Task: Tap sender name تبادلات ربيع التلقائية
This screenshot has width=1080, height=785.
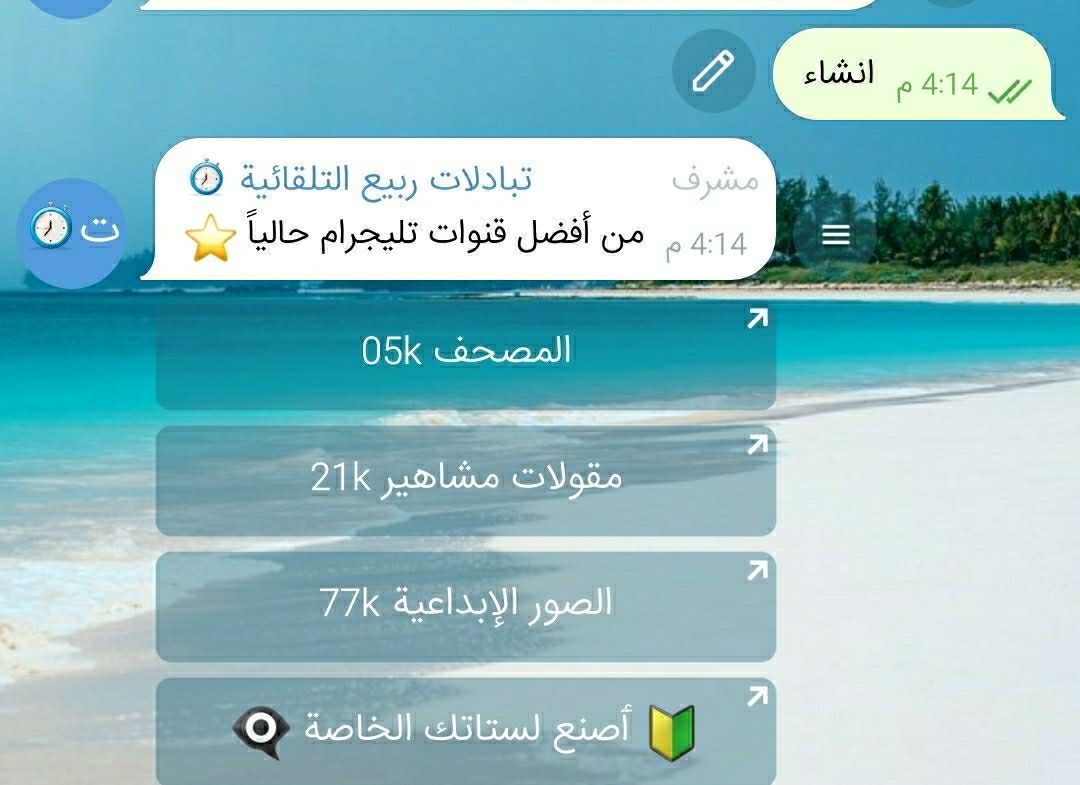Action: coord(385,179)
